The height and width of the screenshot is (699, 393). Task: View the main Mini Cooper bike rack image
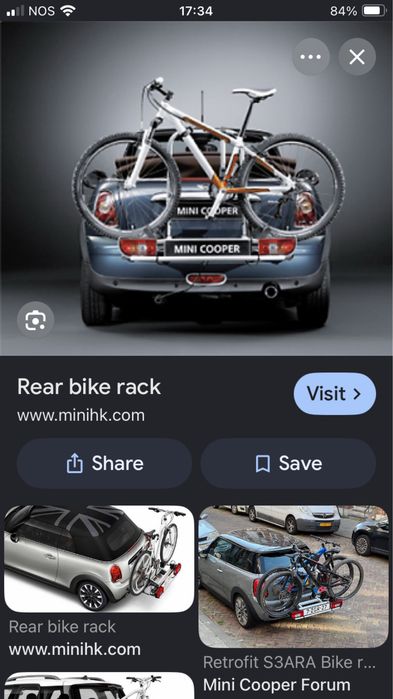click(x=196, y=189)
